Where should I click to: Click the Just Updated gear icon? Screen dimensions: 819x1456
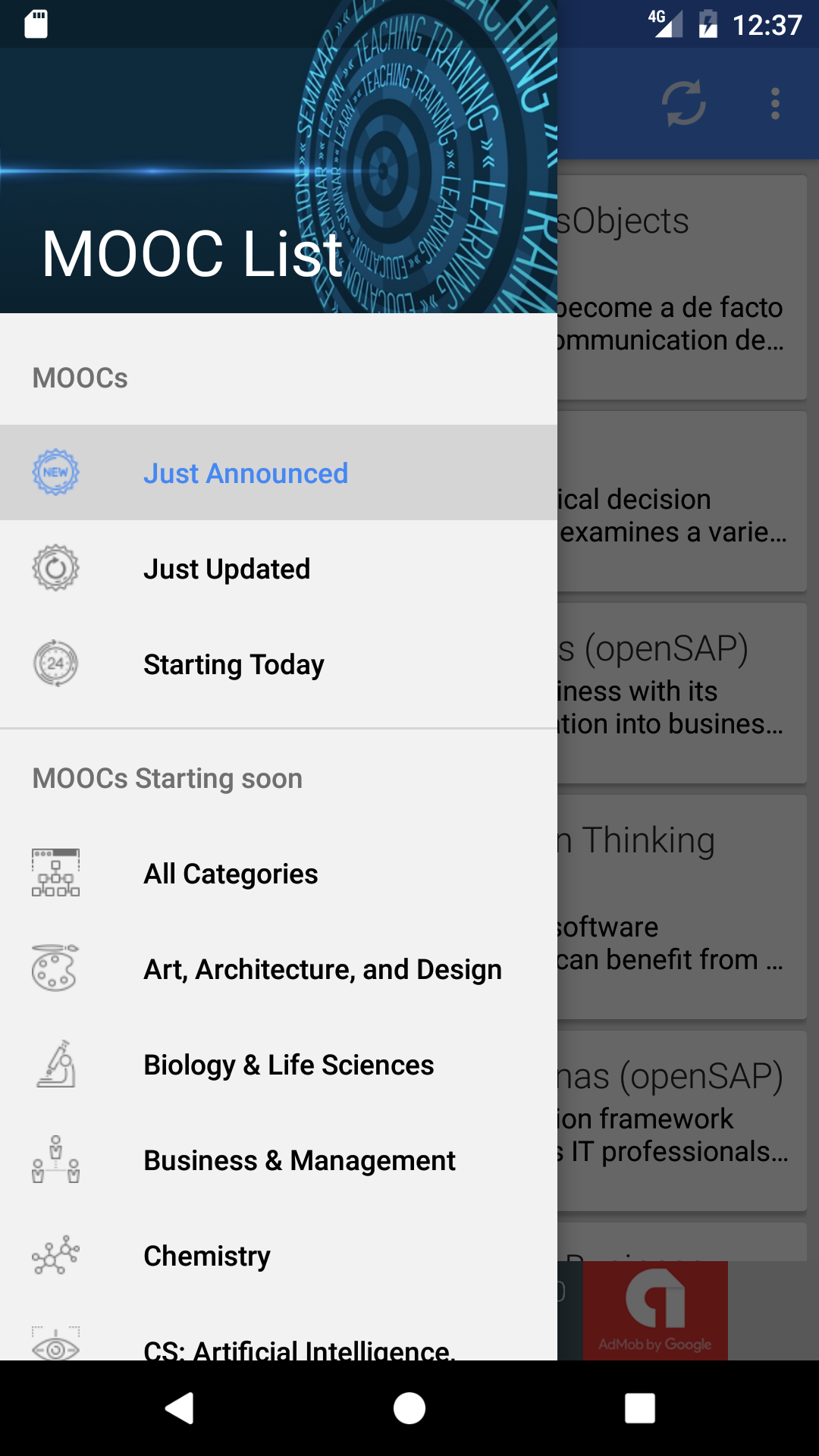pos(55,567)
